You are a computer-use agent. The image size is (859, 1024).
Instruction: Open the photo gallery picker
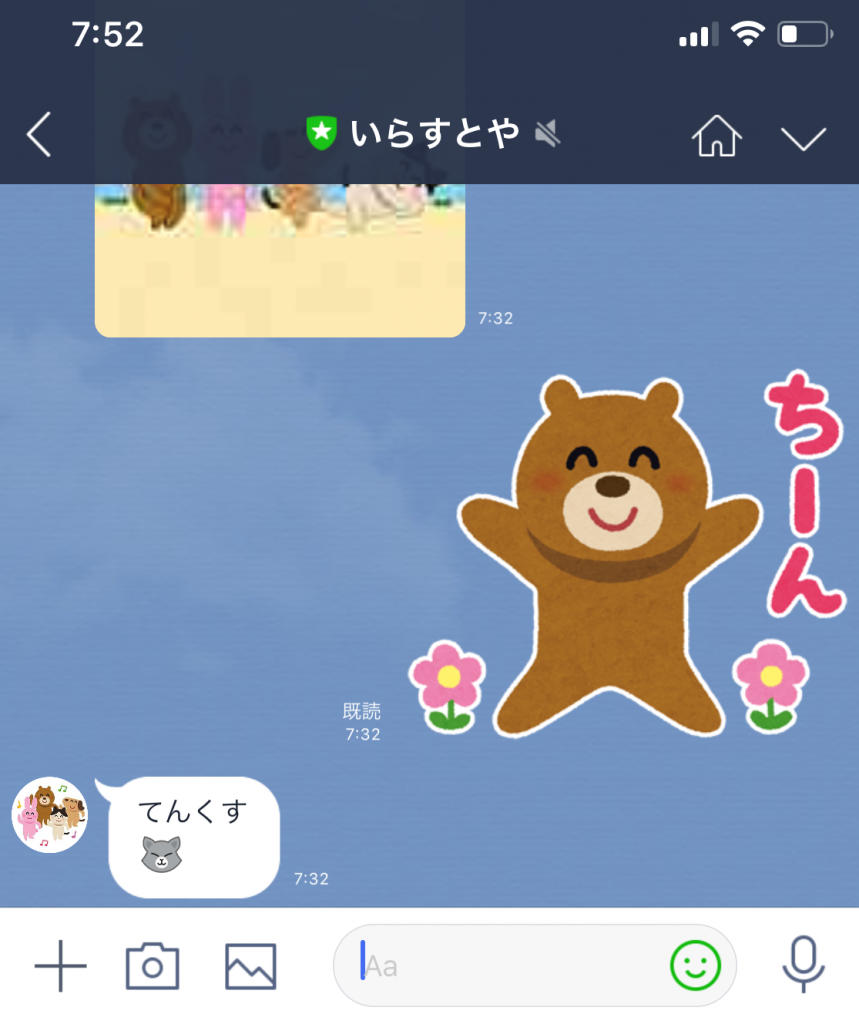point(250,966)
